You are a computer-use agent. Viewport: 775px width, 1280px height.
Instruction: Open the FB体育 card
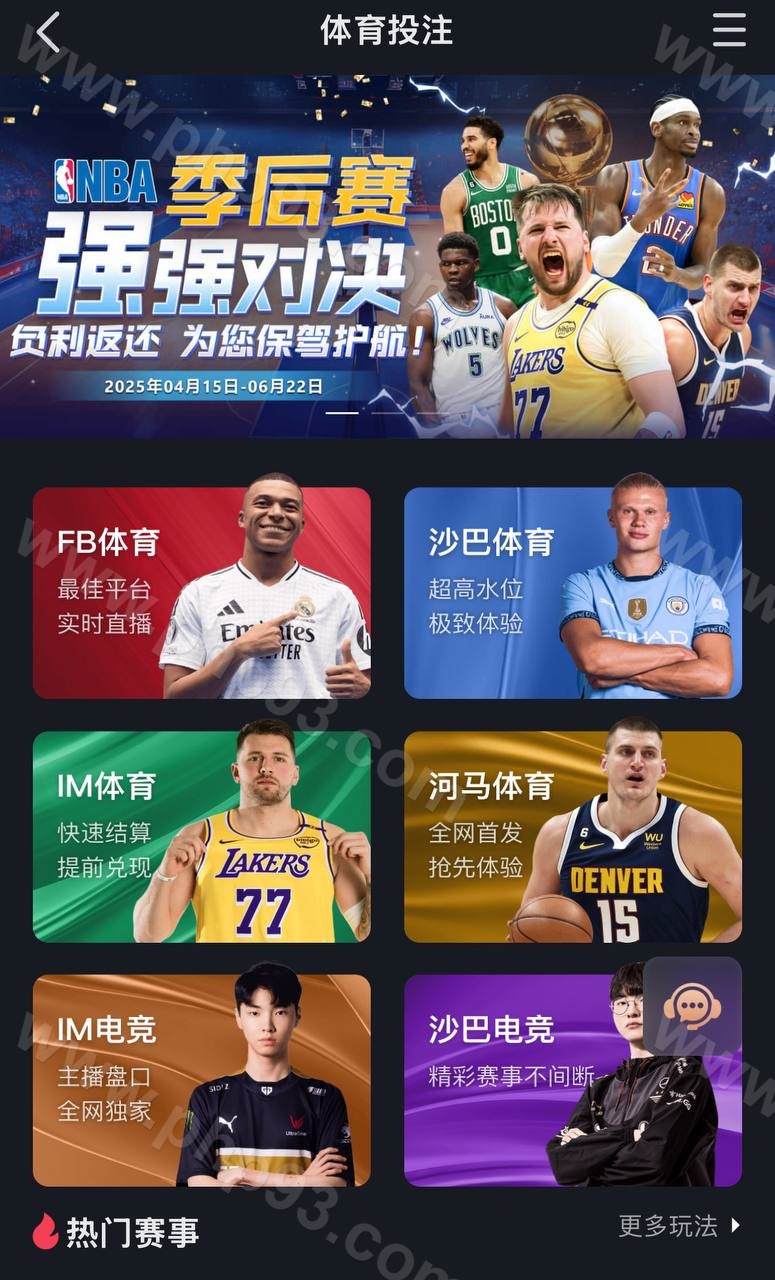(201, 593)
